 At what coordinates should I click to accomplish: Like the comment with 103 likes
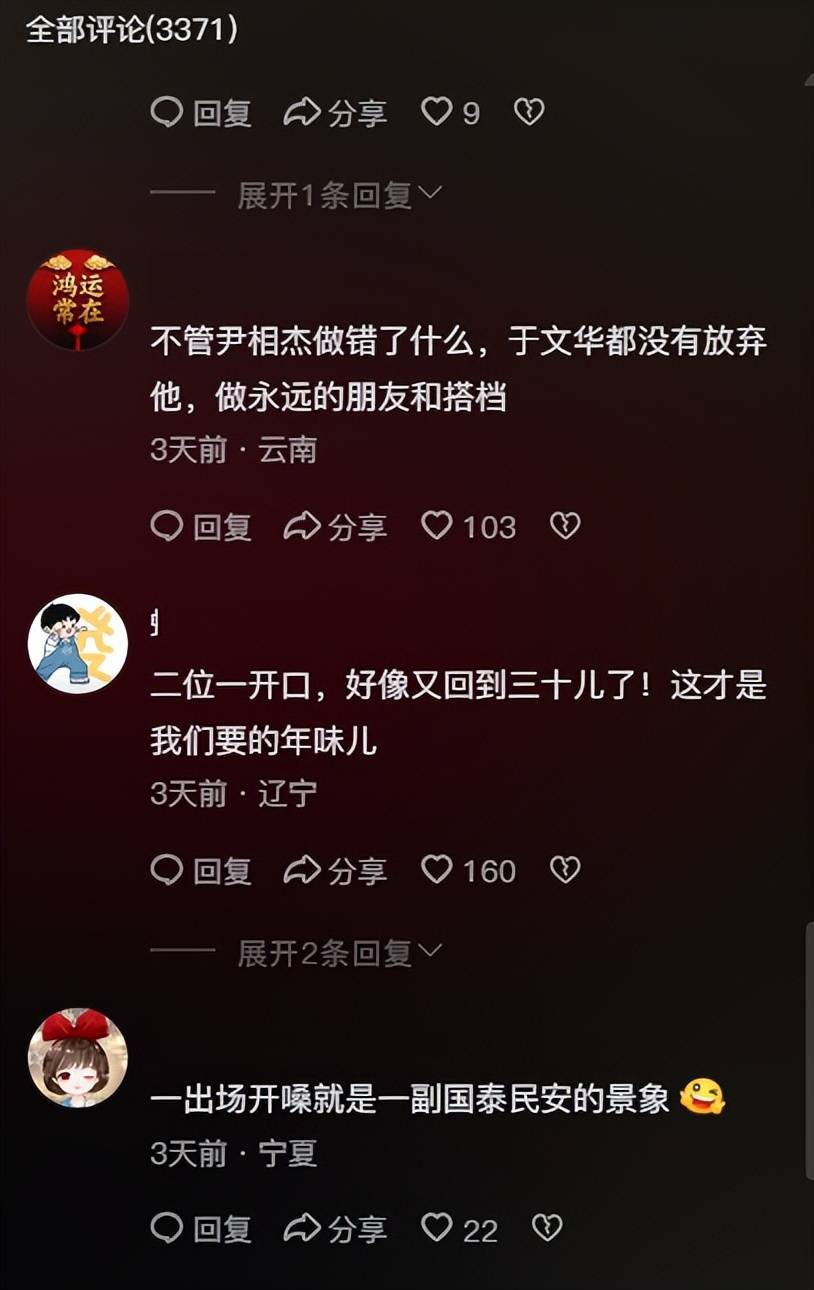tap(437, 526)
